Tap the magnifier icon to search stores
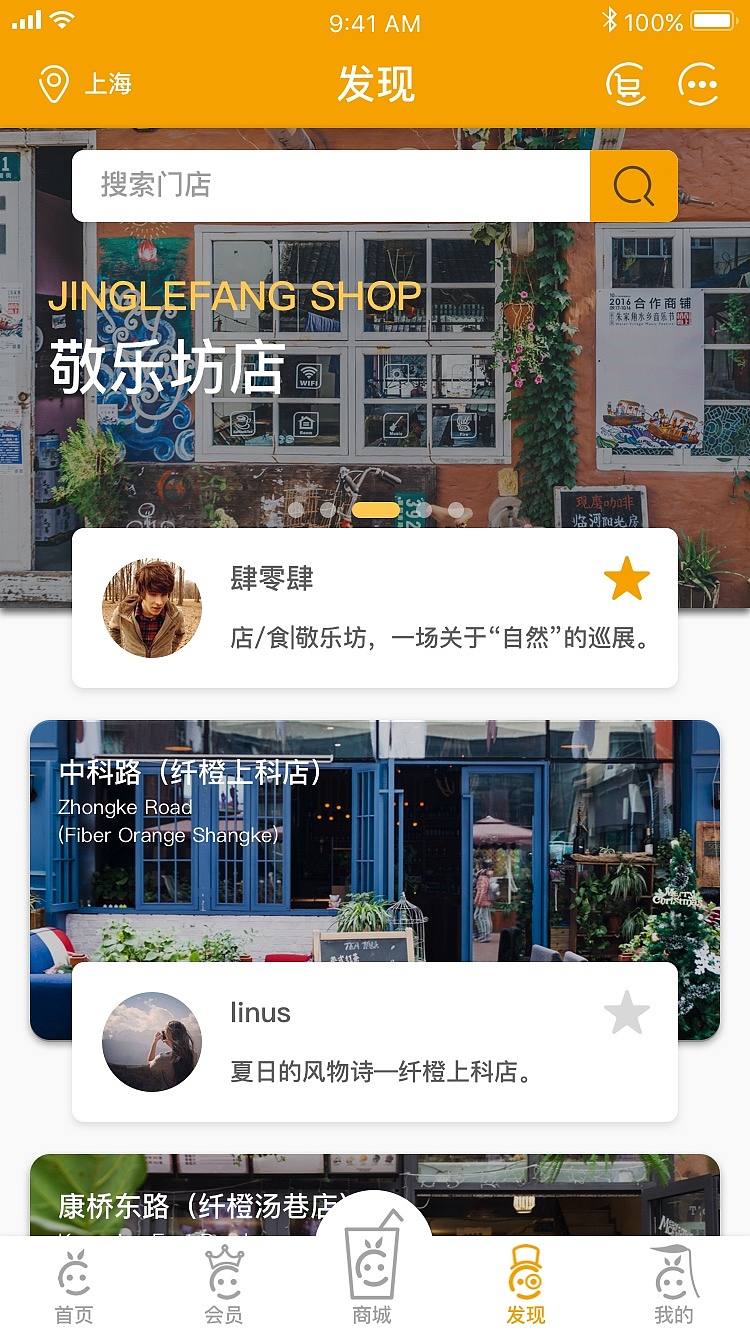The image size is (750, 1334). tap(632, 186)
